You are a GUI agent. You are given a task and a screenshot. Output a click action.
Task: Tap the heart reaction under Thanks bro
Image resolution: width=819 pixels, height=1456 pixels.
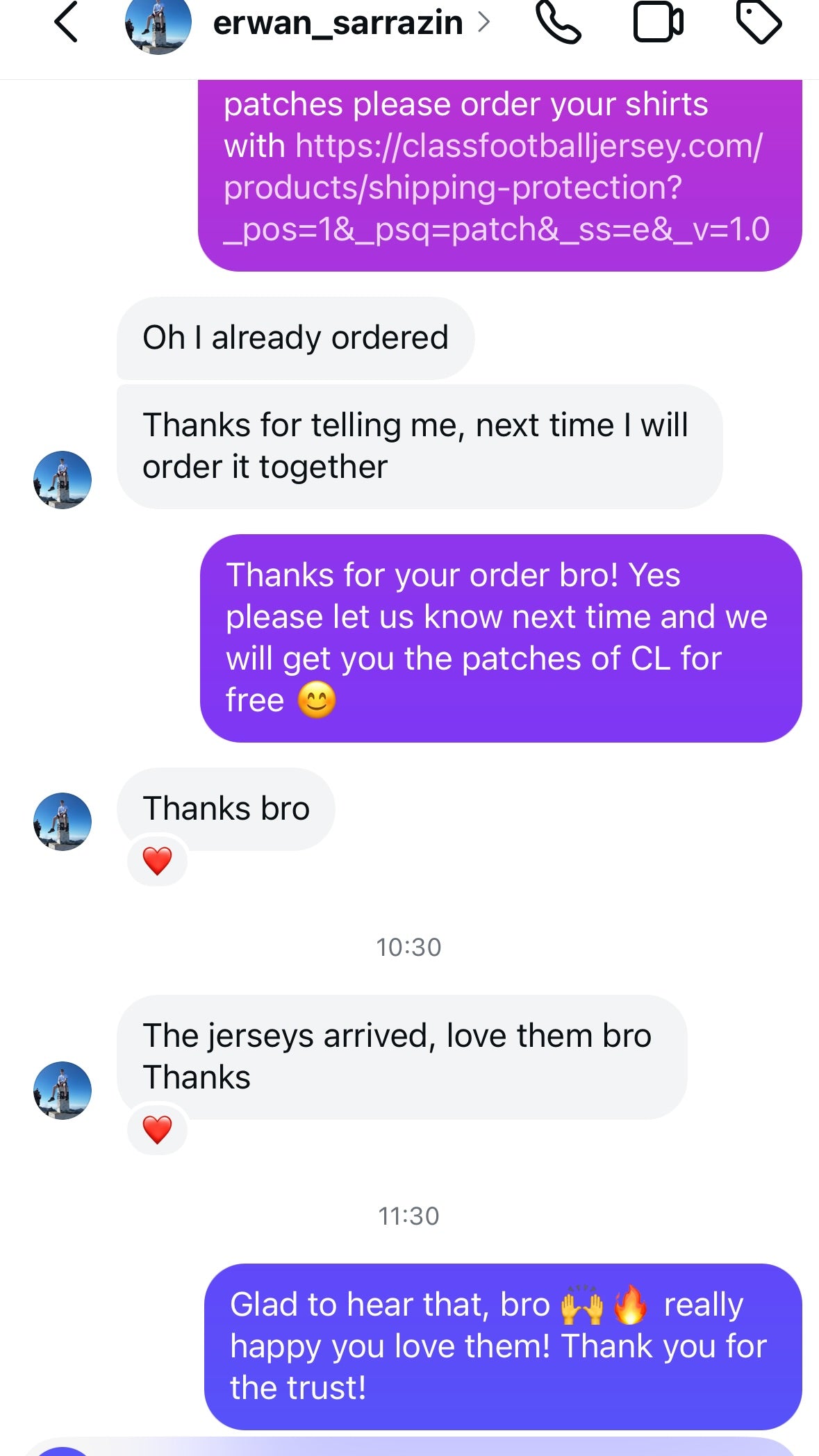click(x=158, y=861)
